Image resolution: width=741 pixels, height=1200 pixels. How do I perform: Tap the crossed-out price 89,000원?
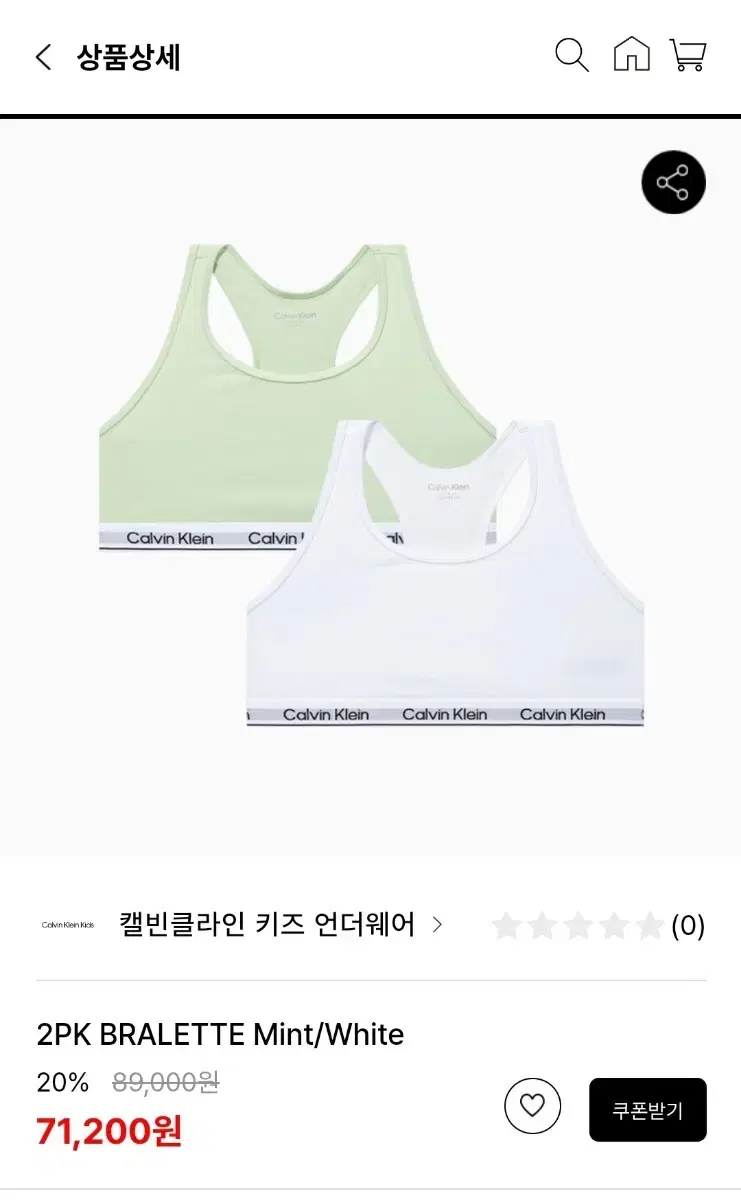(x=165, y=1083)
